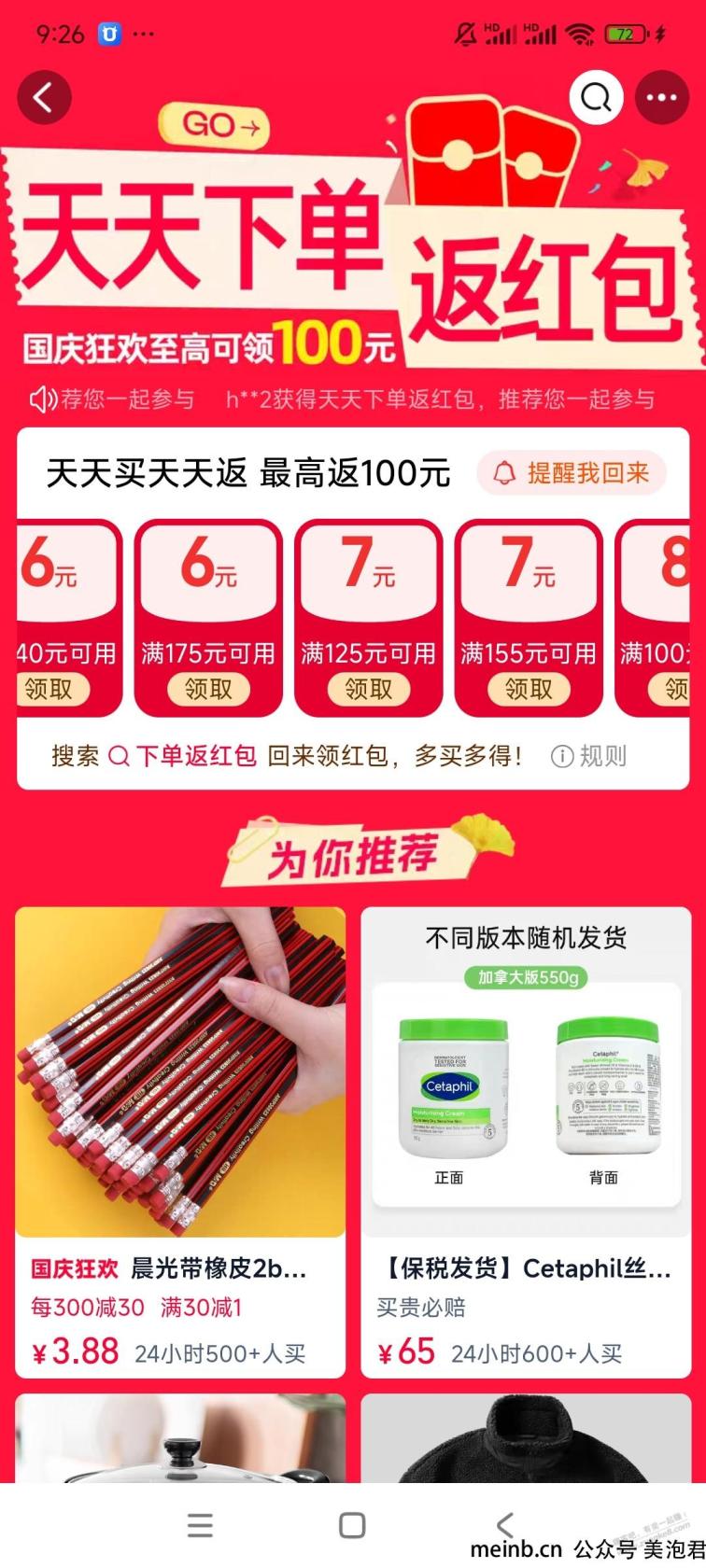Tap 提醒我回来 reminder button

click(572, 473)
